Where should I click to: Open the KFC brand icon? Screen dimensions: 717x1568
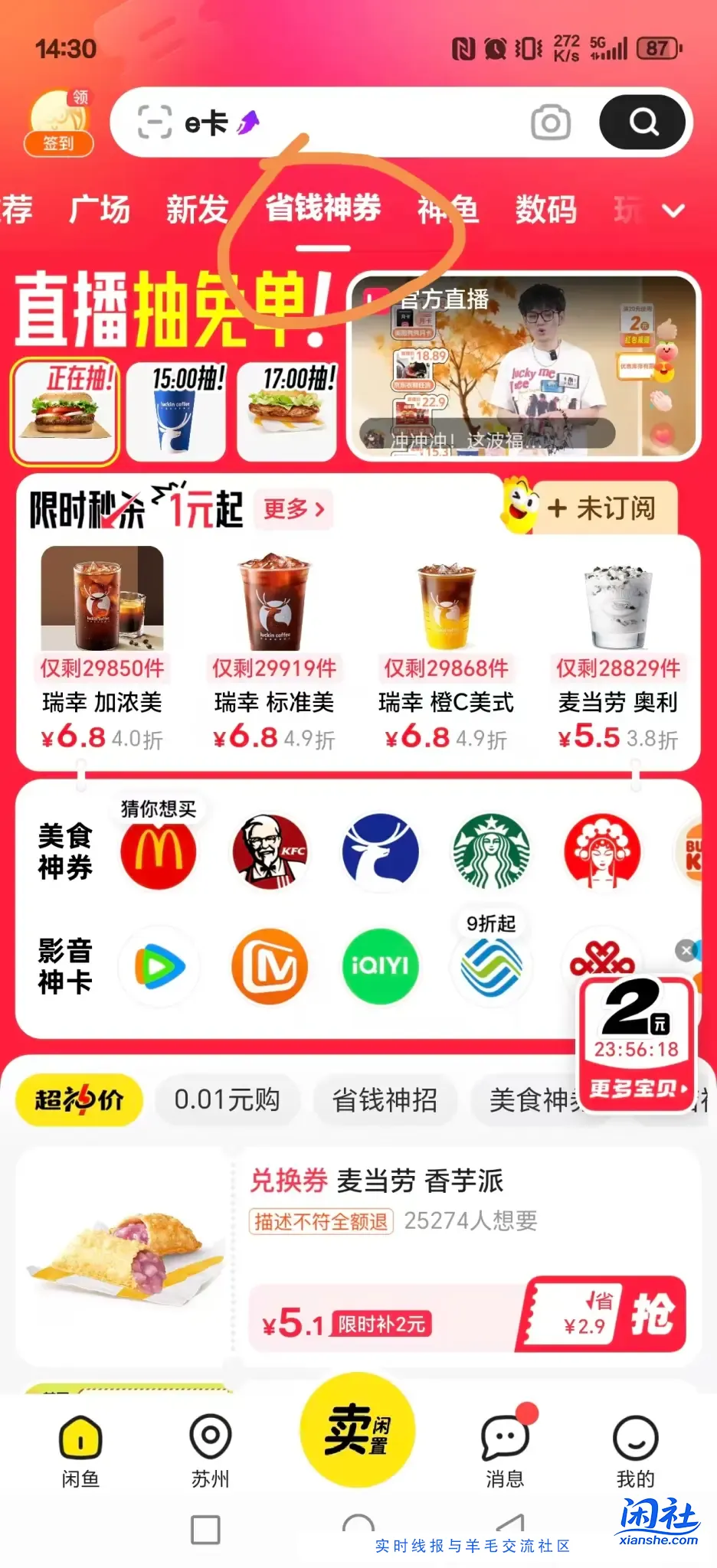270,852
